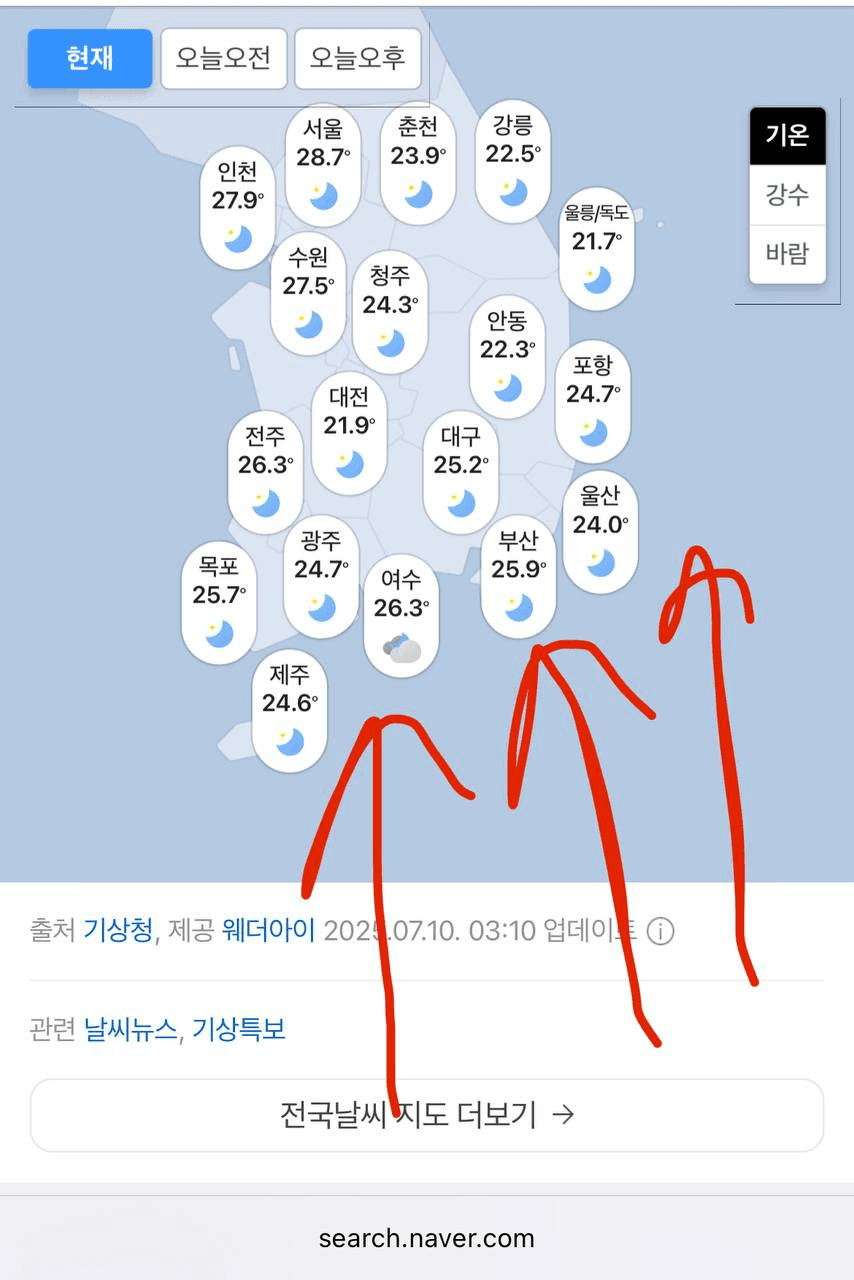Show 바람 wind layer
854x1280 pixels.
tap(787, 253)
